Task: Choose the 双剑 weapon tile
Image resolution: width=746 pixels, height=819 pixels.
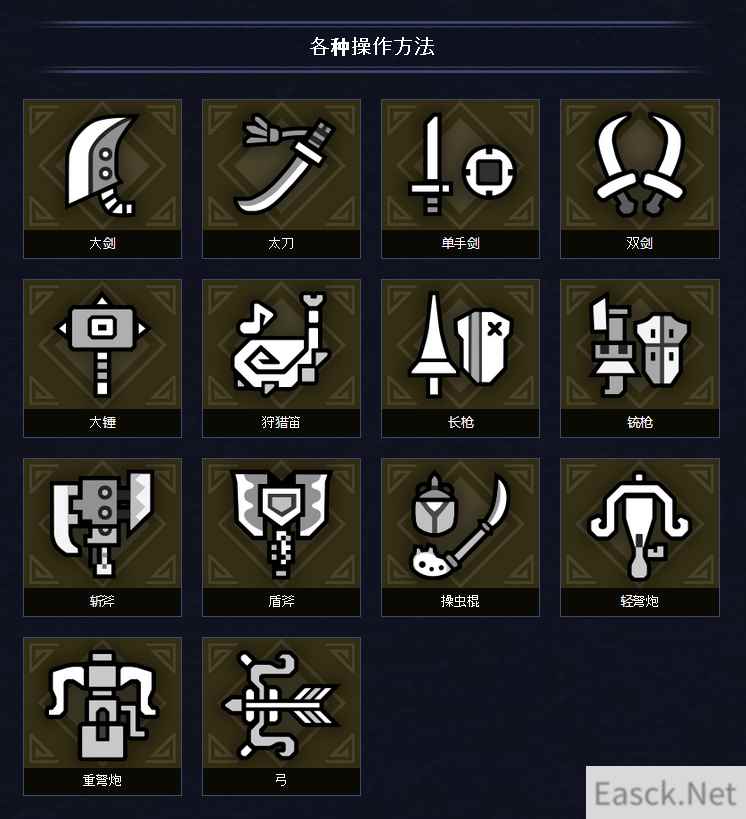Action: 639,178
